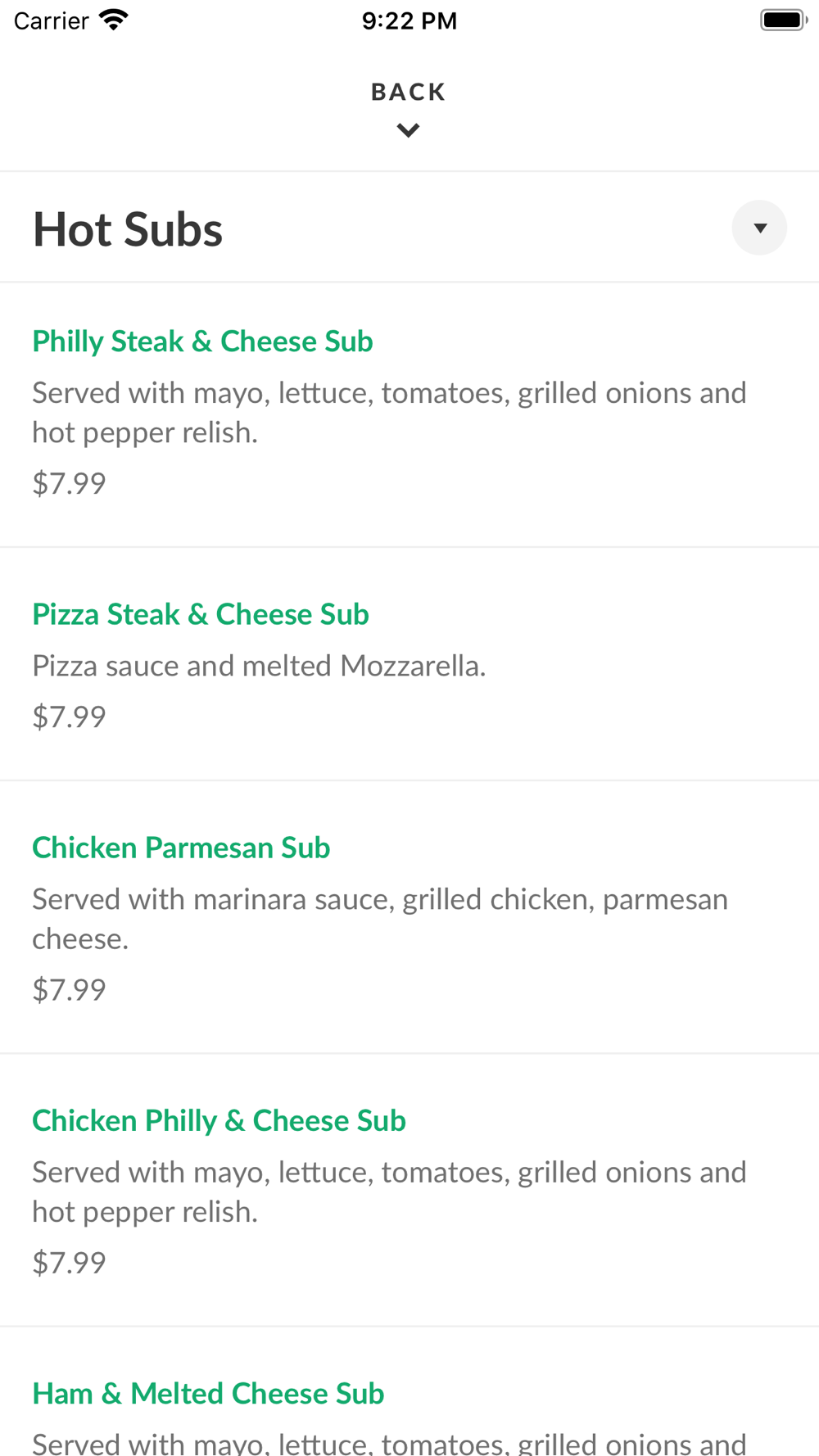Open the Hot Subs category dropdown arrow
819x1456 pixels.
click(x=759, y=228)
